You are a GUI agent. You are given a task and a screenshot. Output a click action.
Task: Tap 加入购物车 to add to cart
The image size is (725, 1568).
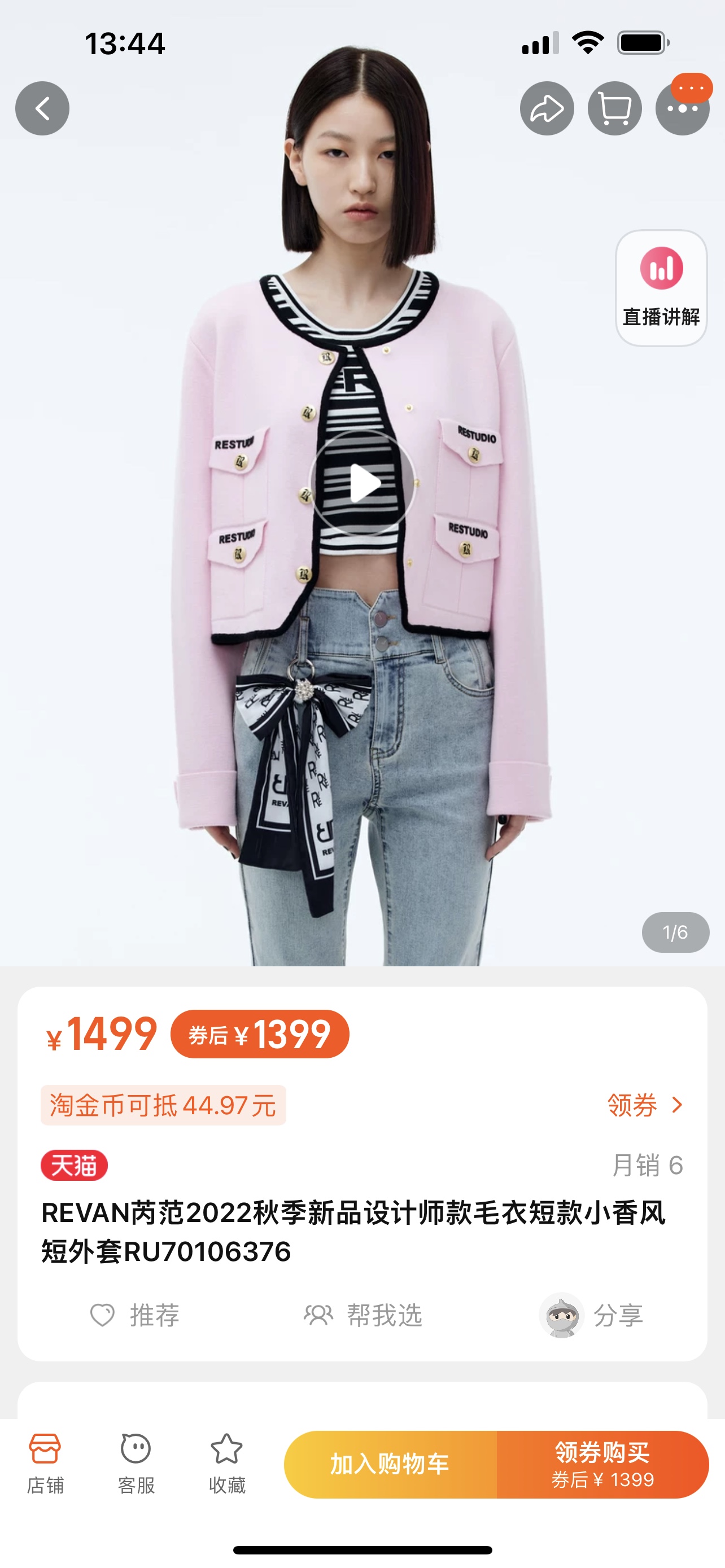pos(390,1464)
